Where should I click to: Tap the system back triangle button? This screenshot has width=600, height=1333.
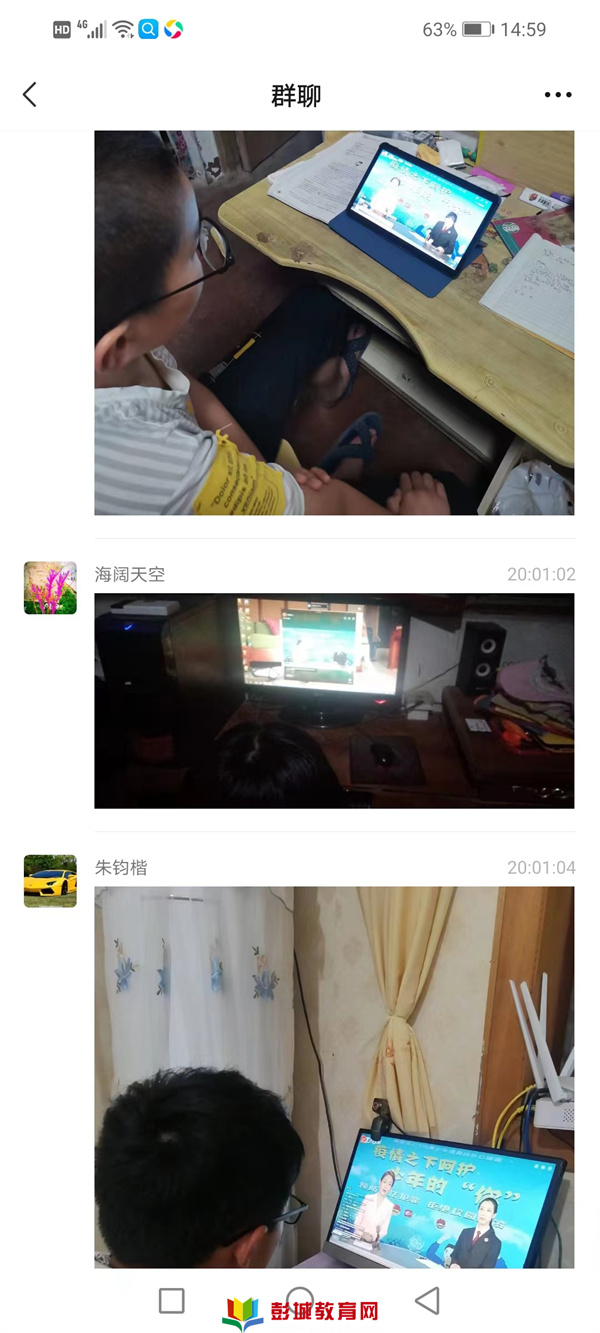click(x=427, y=1300)
